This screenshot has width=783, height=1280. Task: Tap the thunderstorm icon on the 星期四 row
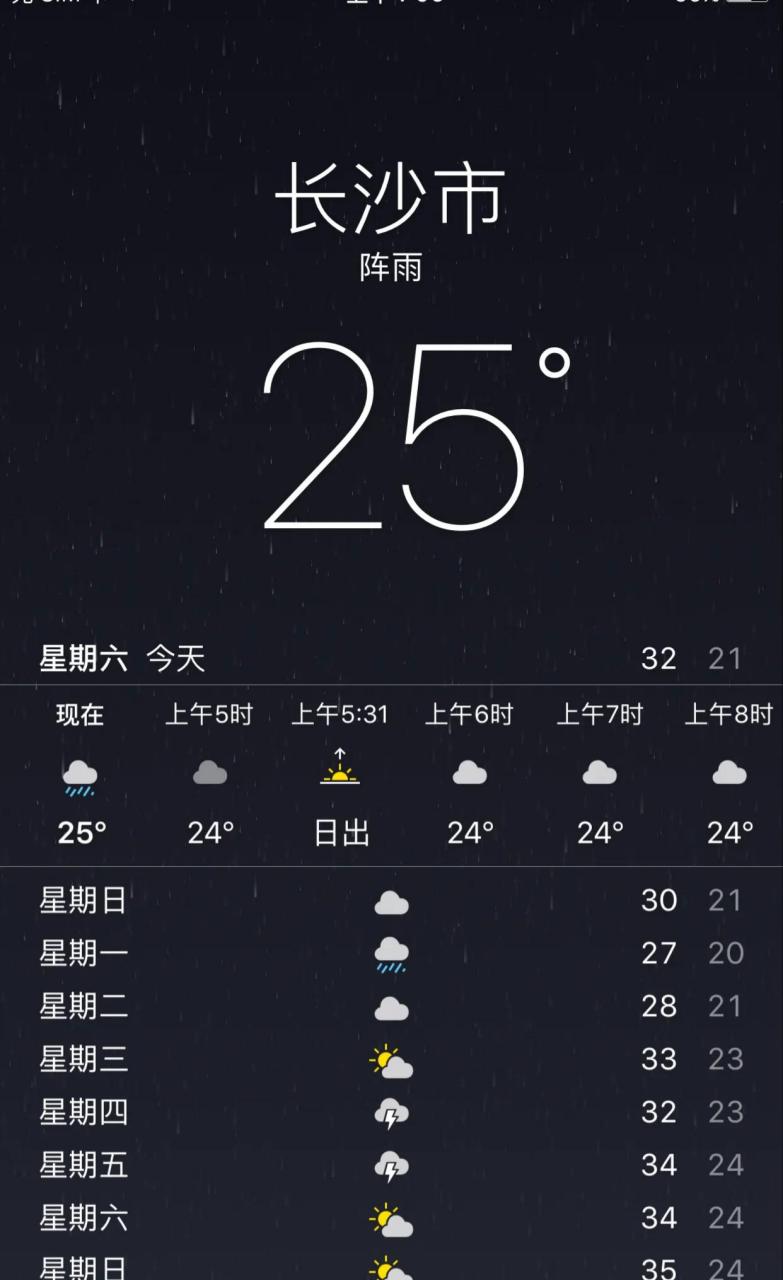[x=393, y=1112]
